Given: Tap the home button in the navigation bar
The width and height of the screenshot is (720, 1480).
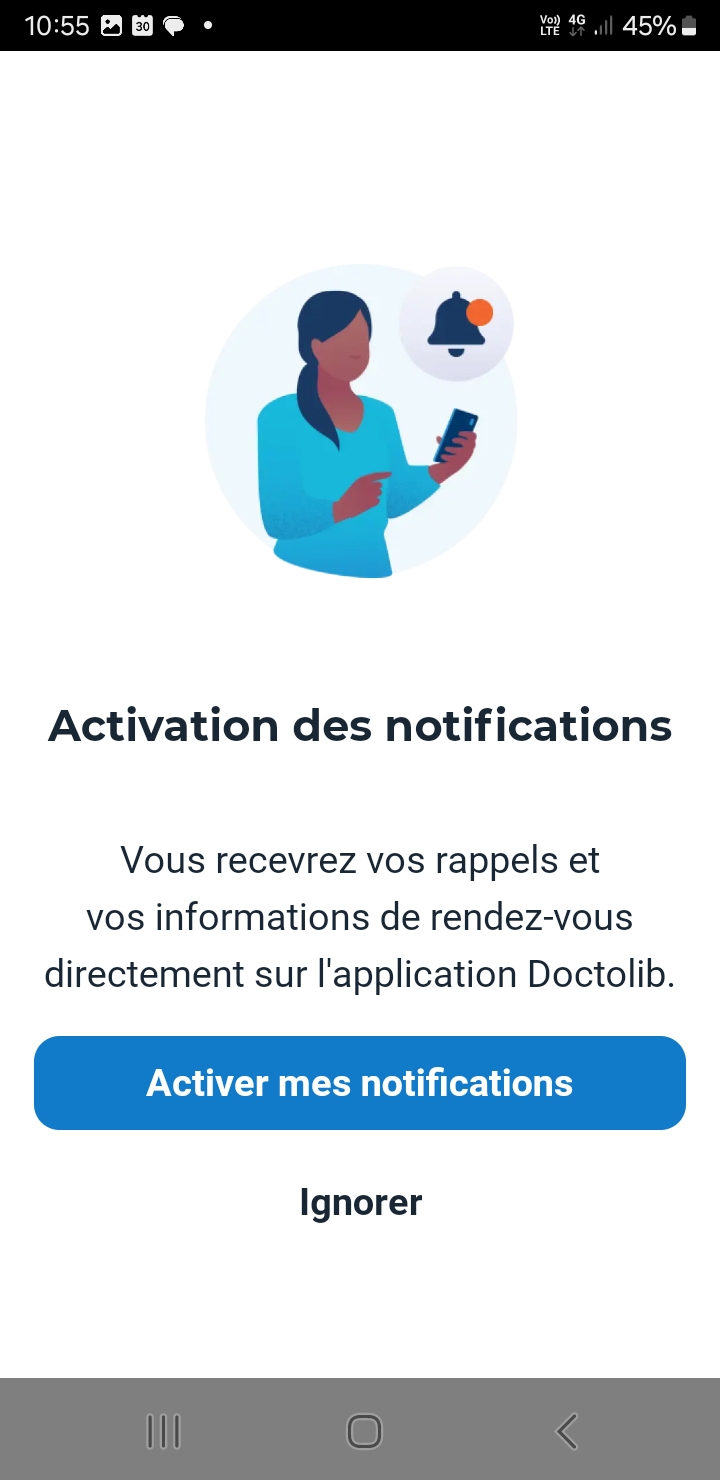Looking at the screenshot, I should tap(364, 1430).
